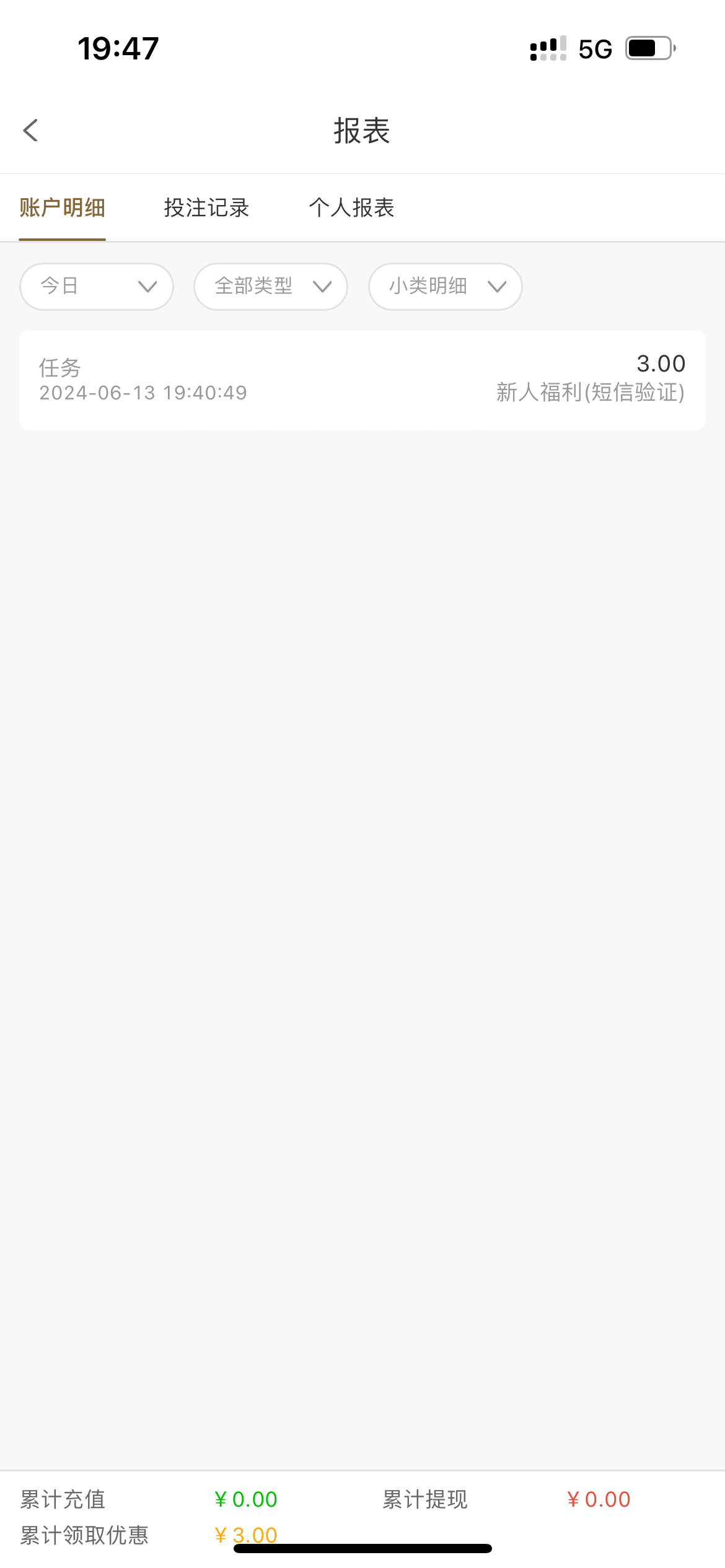Expand the 今日 date dropdown
Screen dimensions: 725x1568
97,287
